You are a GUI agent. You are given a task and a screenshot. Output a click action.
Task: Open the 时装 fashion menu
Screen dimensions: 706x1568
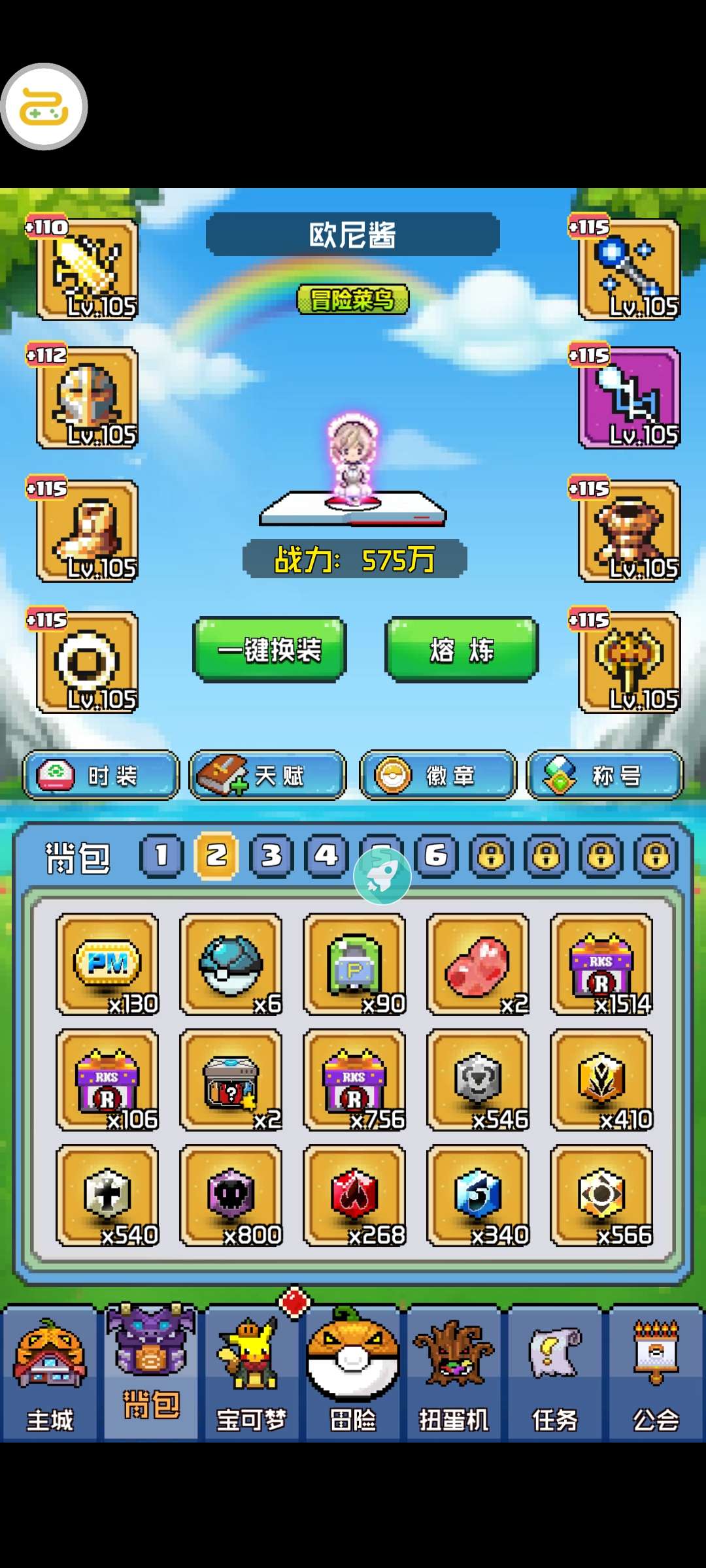pos(101,776)
